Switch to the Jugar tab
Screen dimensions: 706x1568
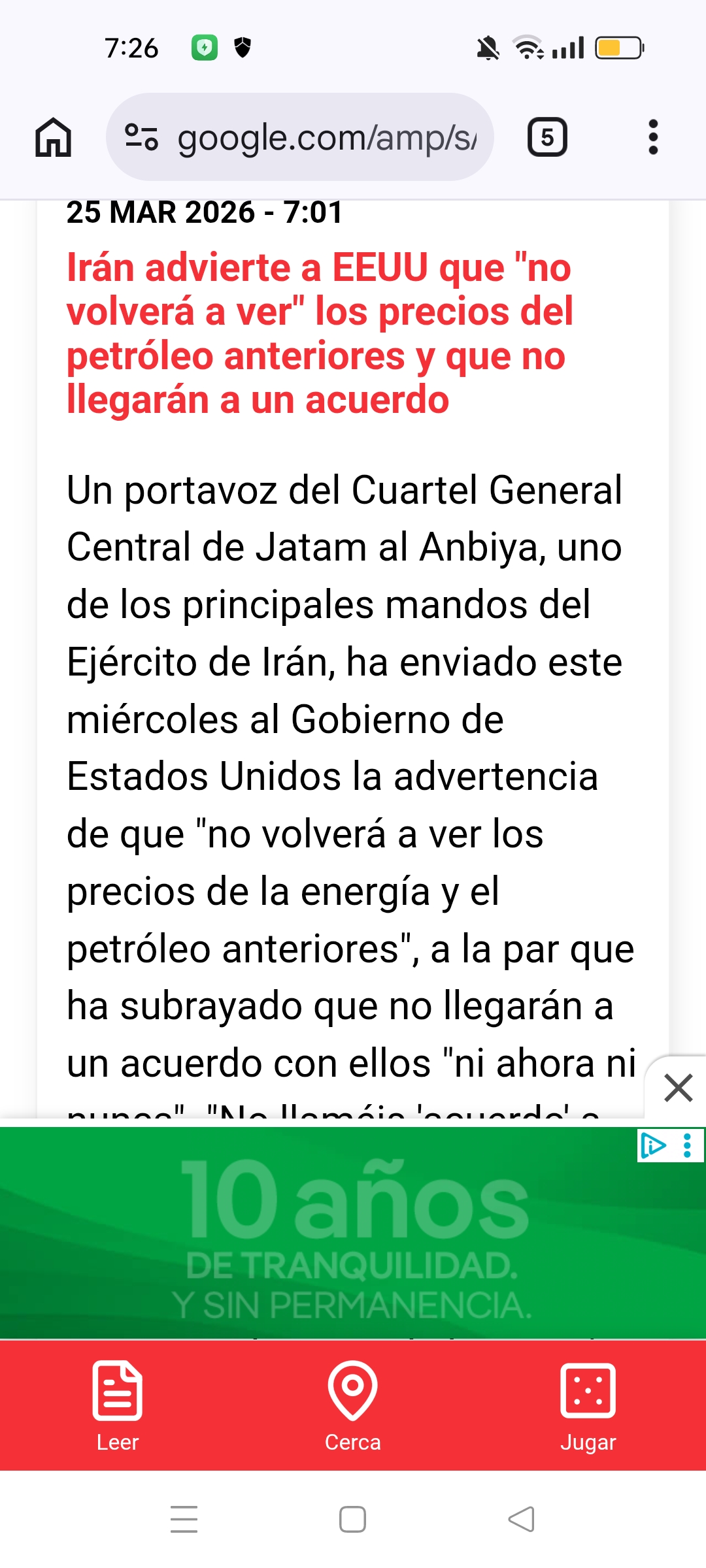[588, 1405]
